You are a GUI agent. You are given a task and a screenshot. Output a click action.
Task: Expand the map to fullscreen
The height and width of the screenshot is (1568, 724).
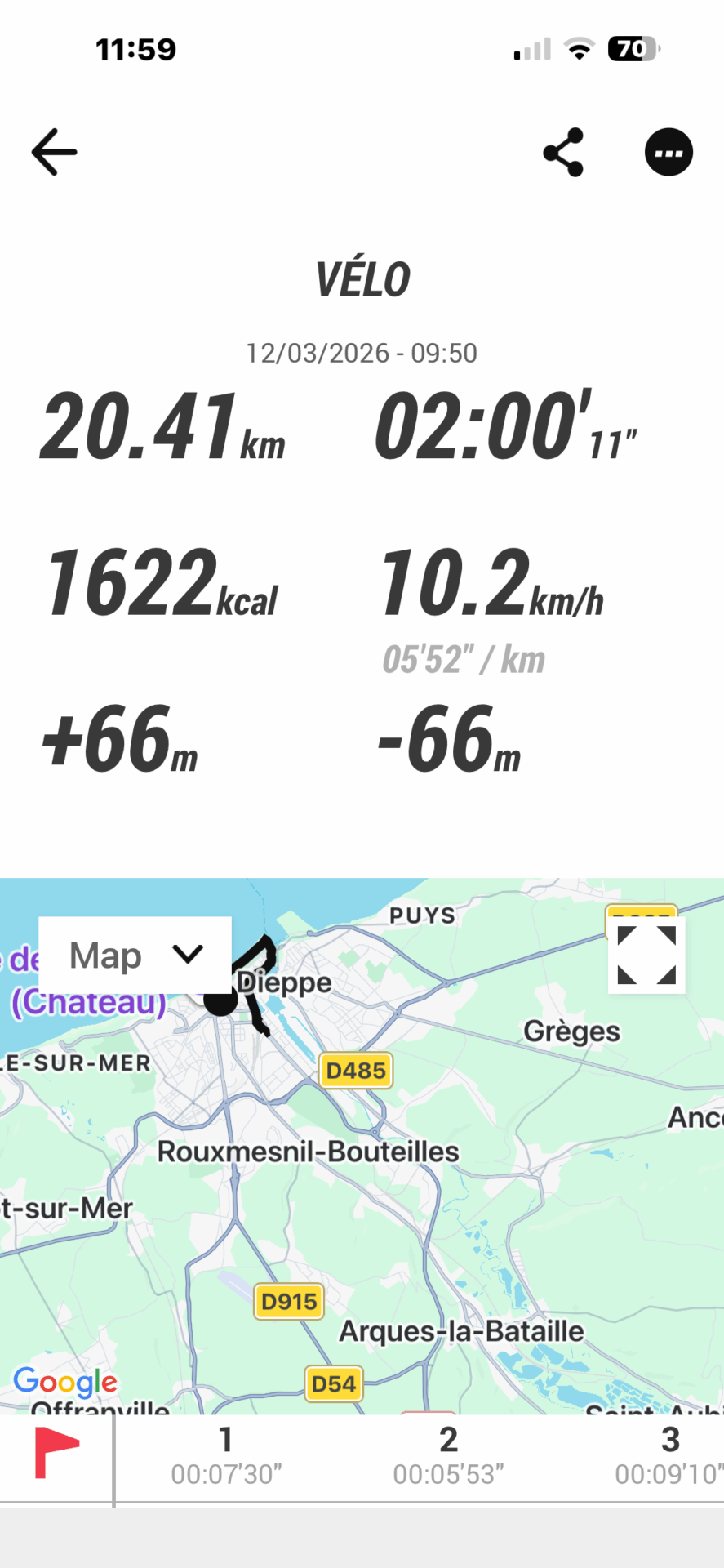[x=646, y=955]
